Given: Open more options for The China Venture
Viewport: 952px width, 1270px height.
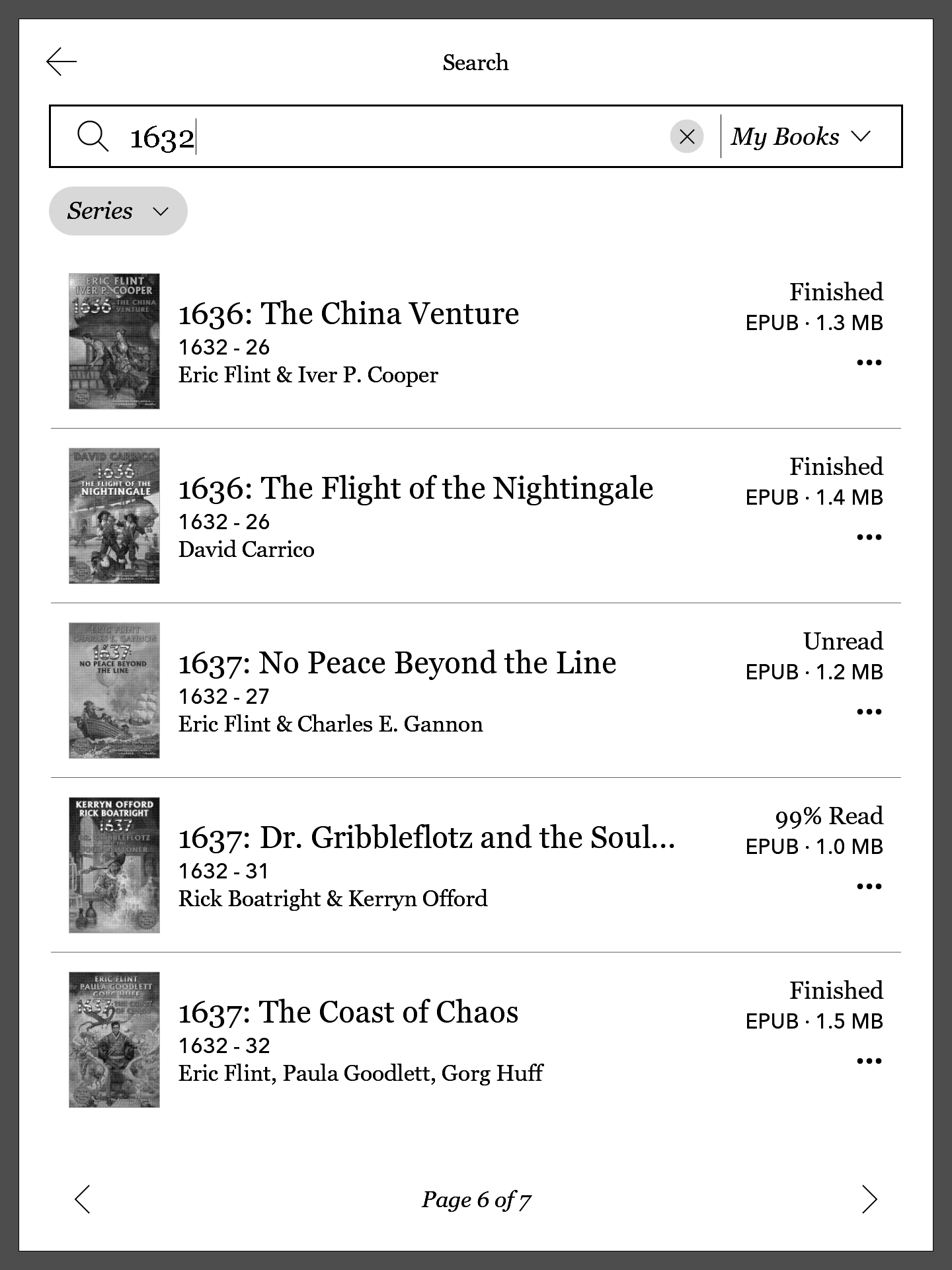Looking at the screenshot, I should coord(869,362).
